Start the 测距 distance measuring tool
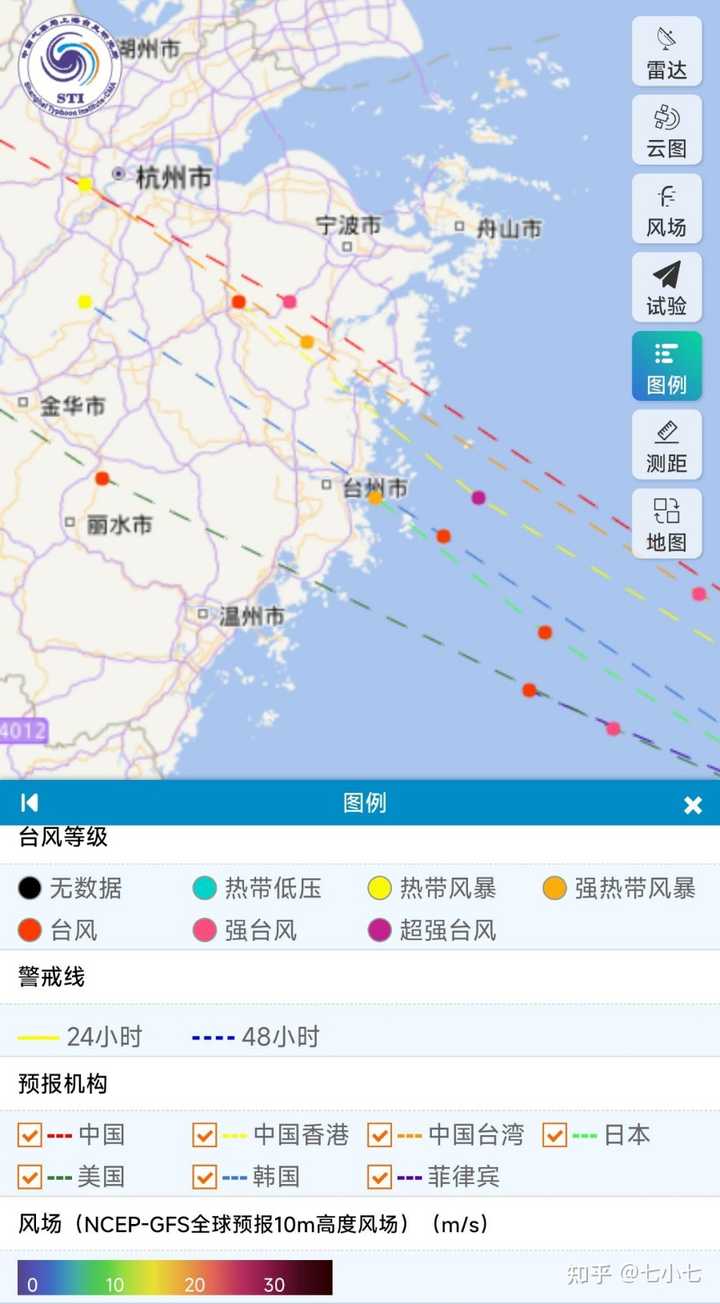720x1304 pixels. pos(666,444)
